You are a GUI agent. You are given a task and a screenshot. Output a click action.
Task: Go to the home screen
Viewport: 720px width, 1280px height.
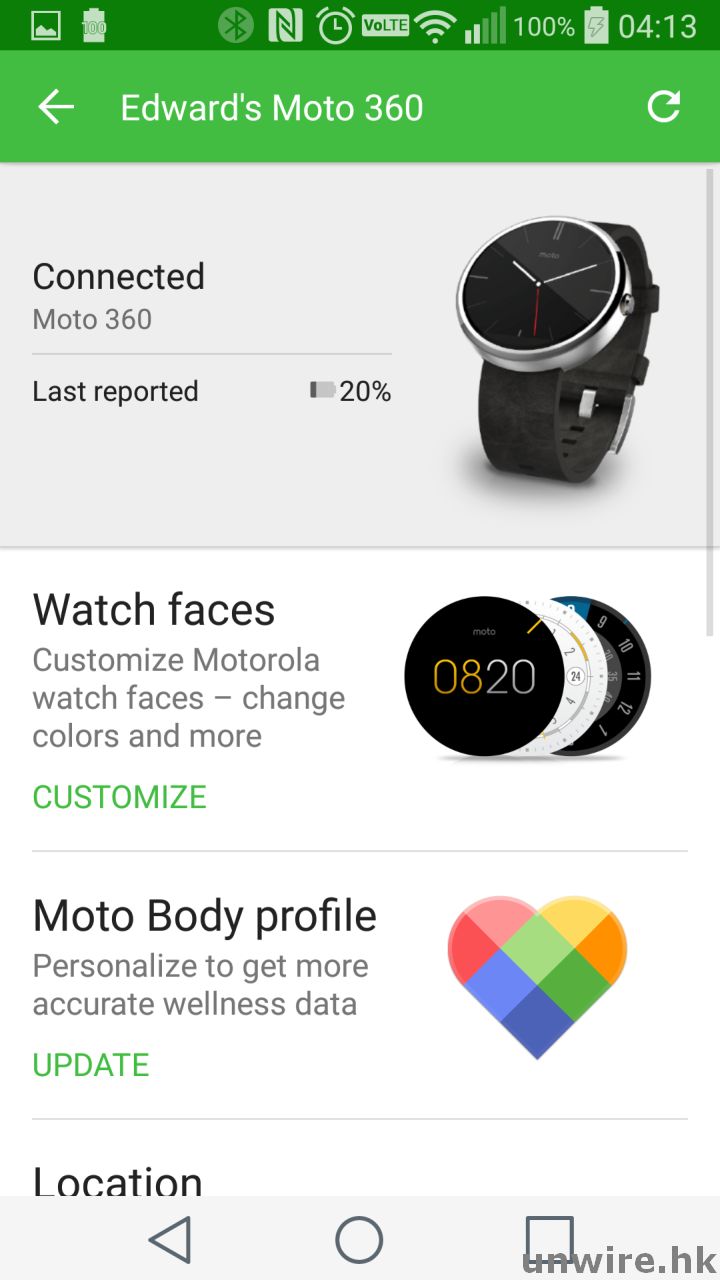(359, 1240)
